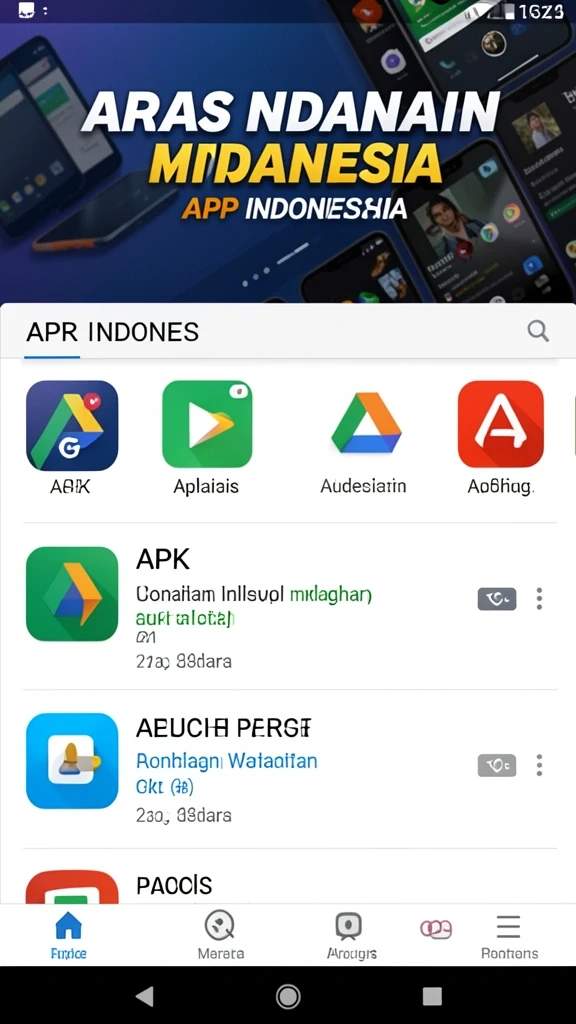Open the Audesiatin app icon
576x1024 pixels.
coord(366,423)
